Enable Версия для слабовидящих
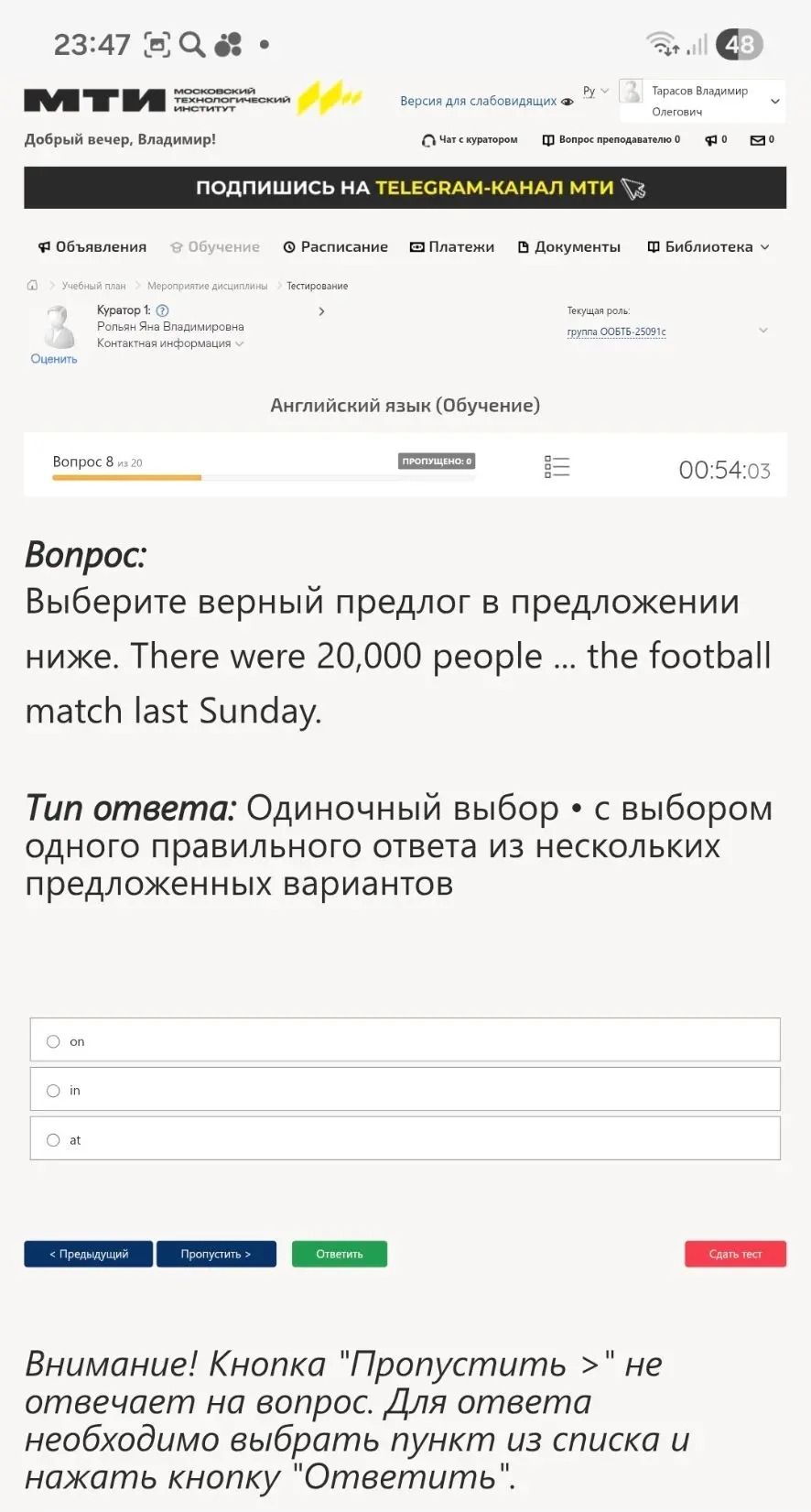The image size is (811, 1512). pyautogui.click(x=486, y=101)
